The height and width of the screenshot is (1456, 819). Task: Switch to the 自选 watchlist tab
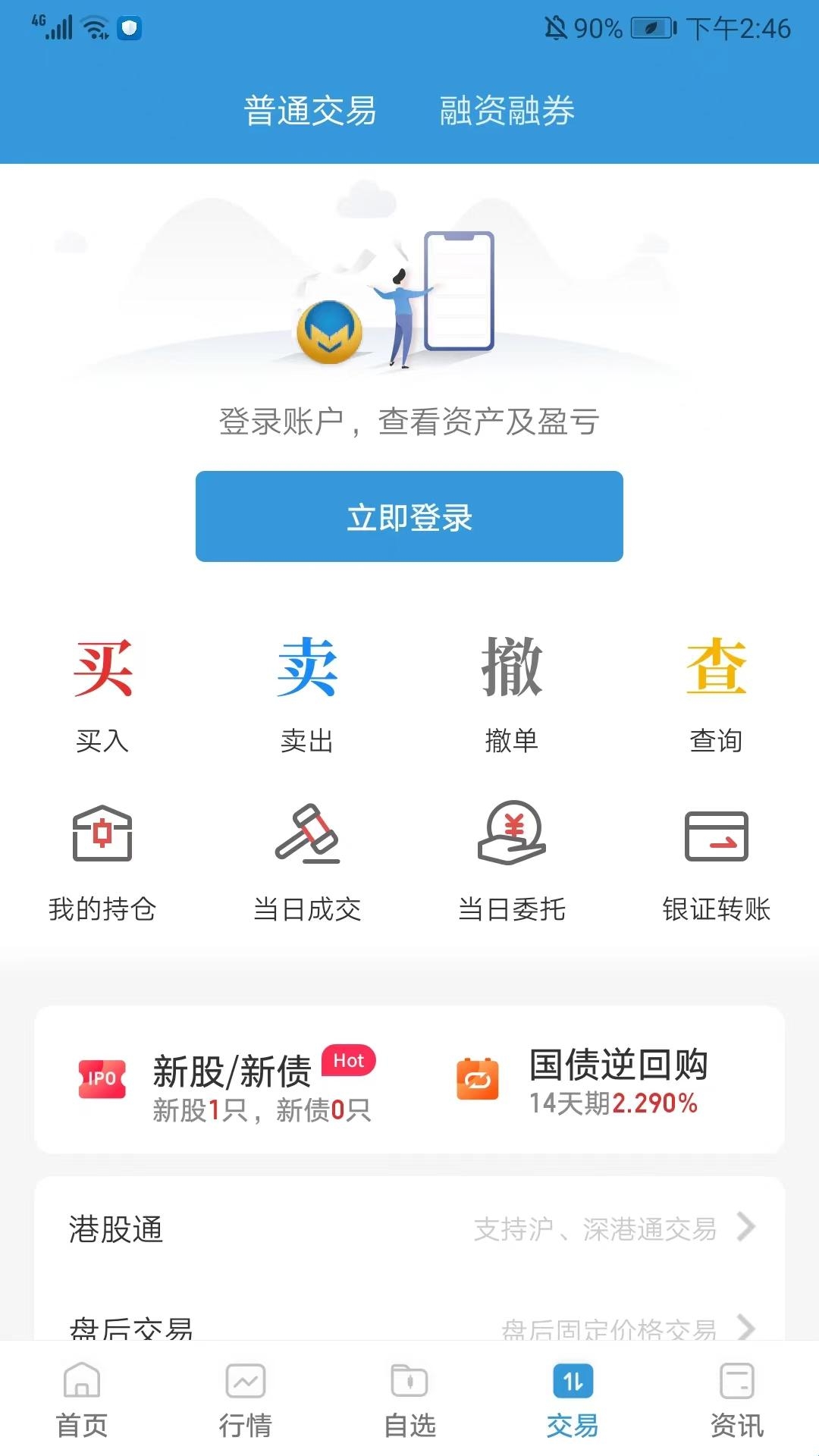click(x=409, y=1400)
